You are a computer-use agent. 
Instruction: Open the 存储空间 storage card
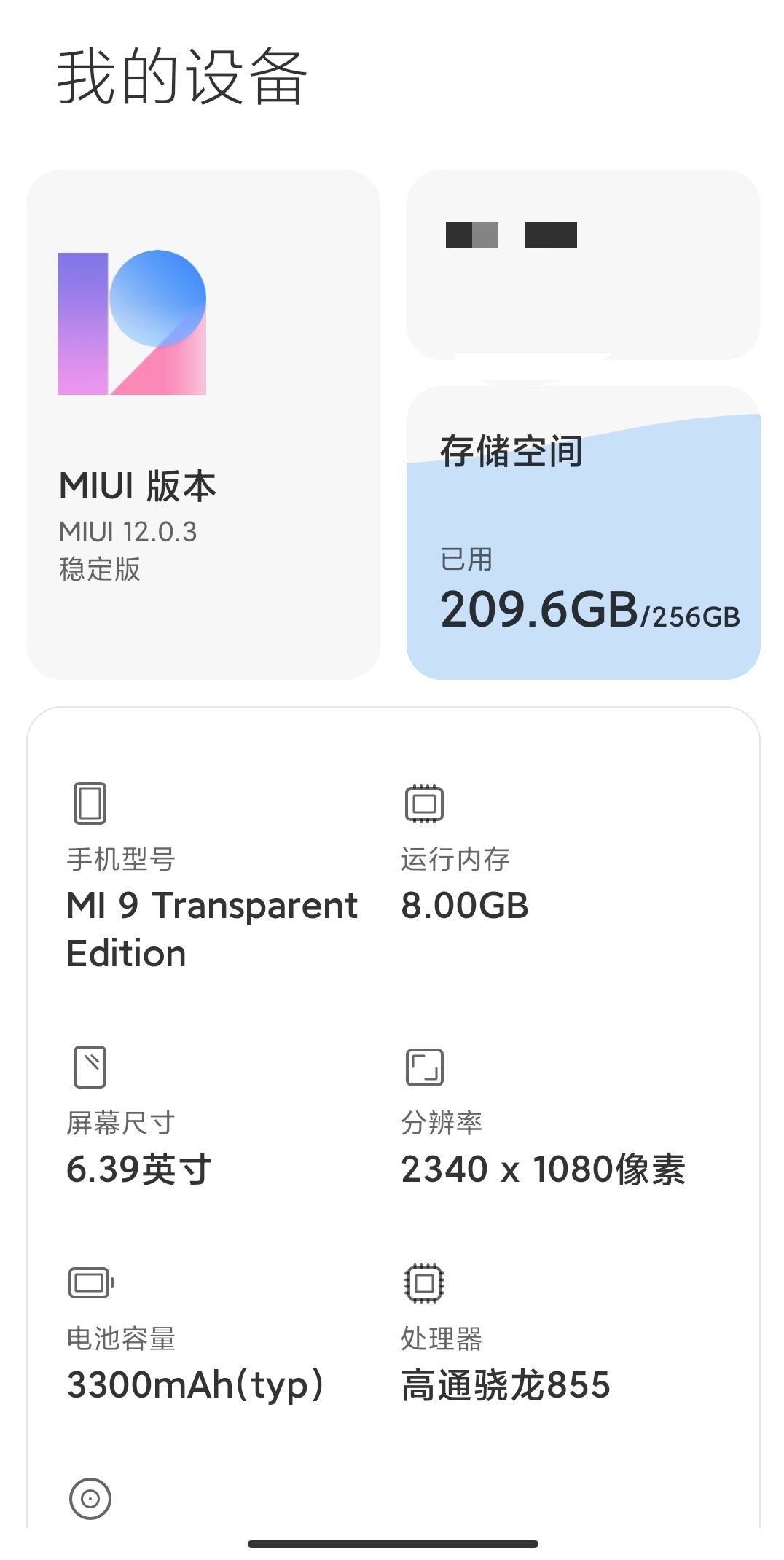(583, 532)
